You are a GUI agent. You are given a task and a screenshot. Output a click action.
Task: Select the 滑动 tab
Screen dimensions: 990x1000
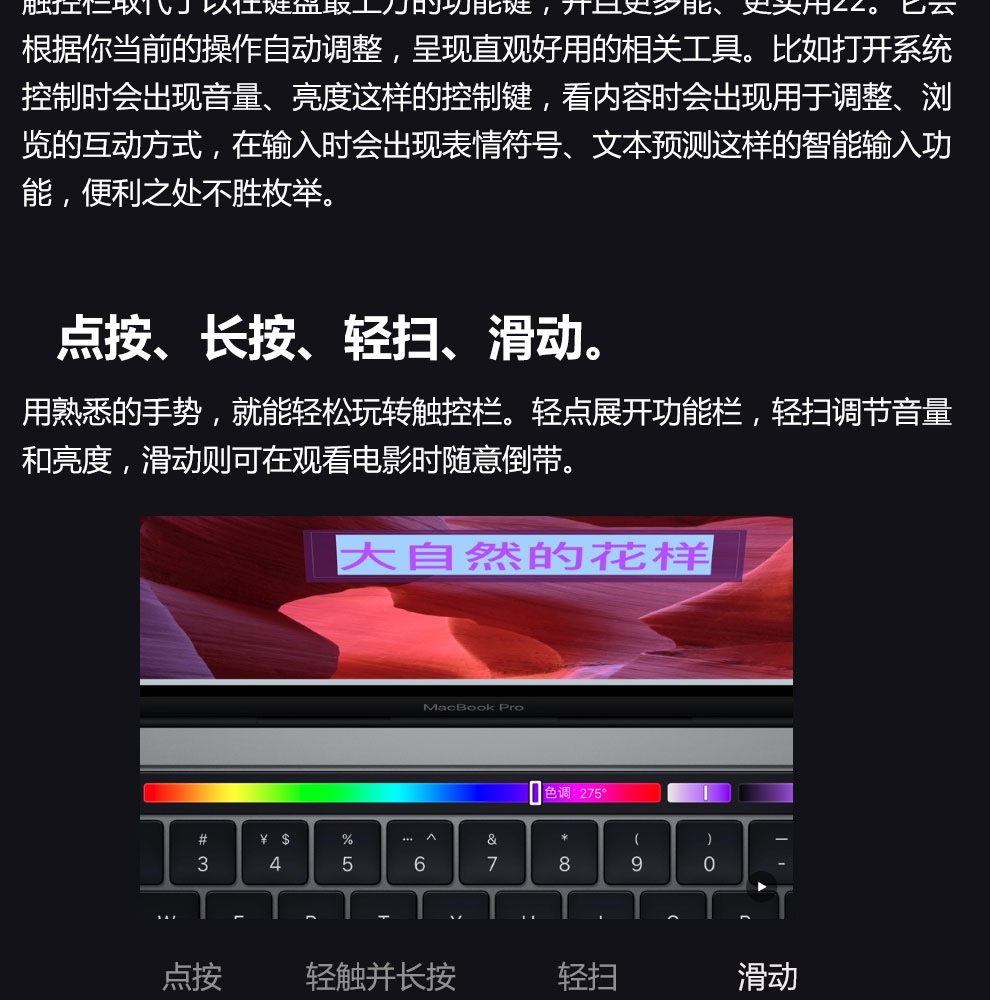(767, 976)
